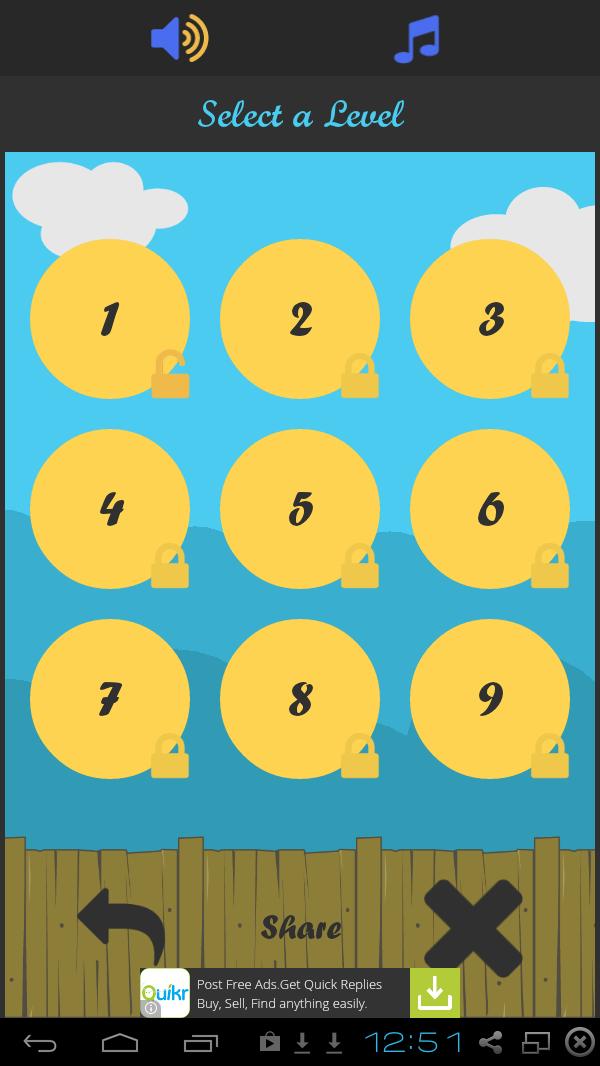The width and height of the screenshot is (600, 1066).
Task: Tap the Share button on the fence
Action: pos(301,928)
